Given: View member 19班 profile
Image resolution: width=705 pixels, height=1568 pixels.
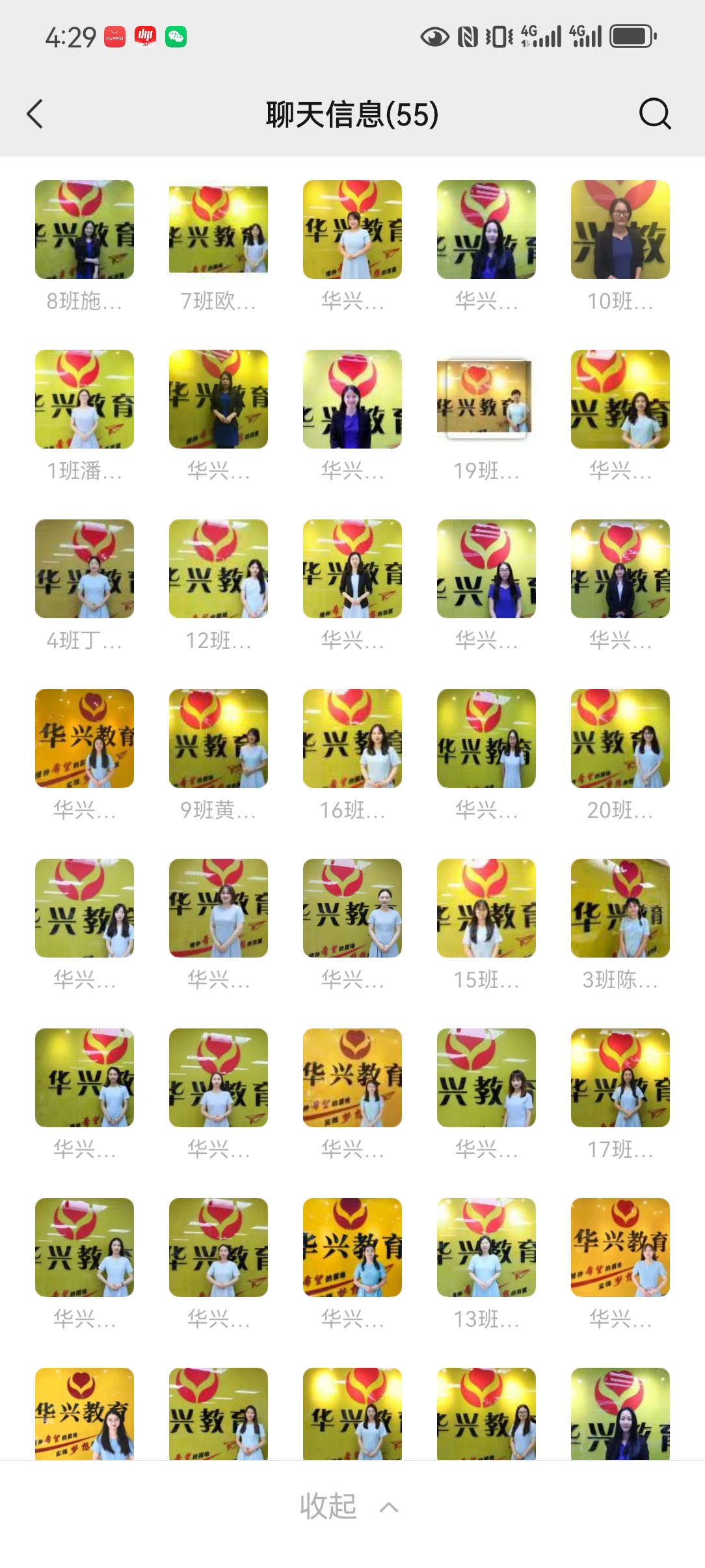Looking at the screenshot, I should click(x=486, y=400).
